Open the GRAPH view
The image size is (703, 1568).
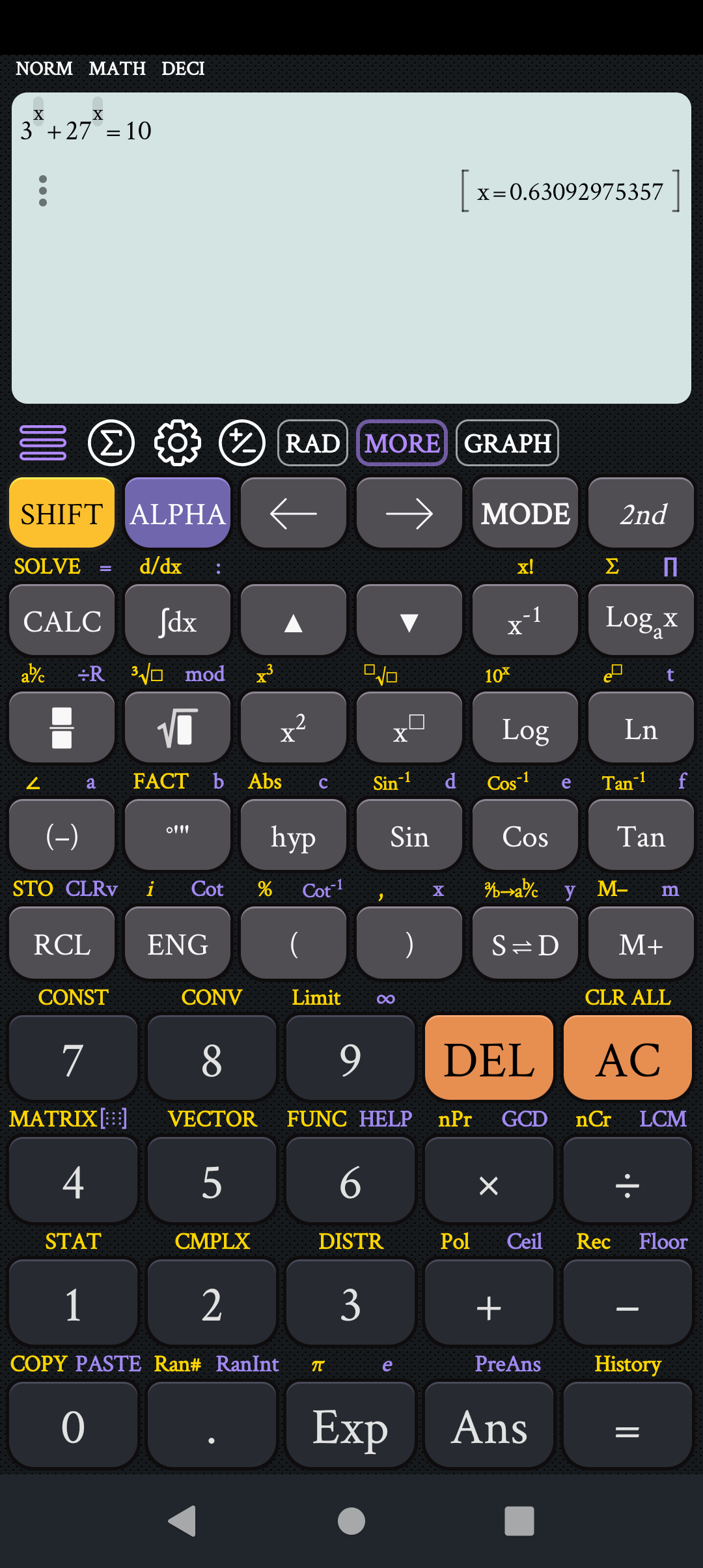pyautogui.click(x=507, y=443)
